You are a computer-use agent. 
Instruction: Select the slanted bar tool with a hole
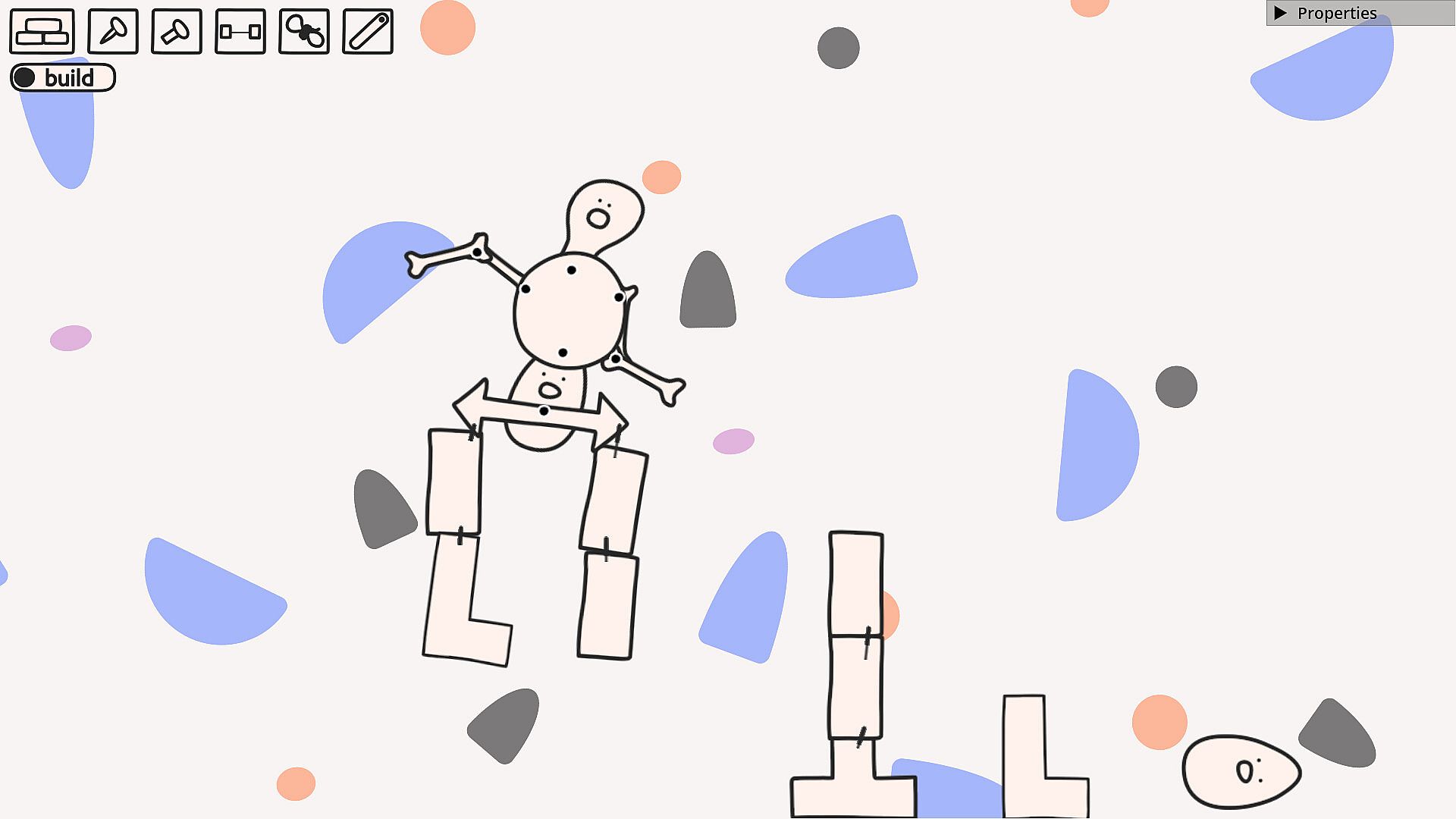367,31
